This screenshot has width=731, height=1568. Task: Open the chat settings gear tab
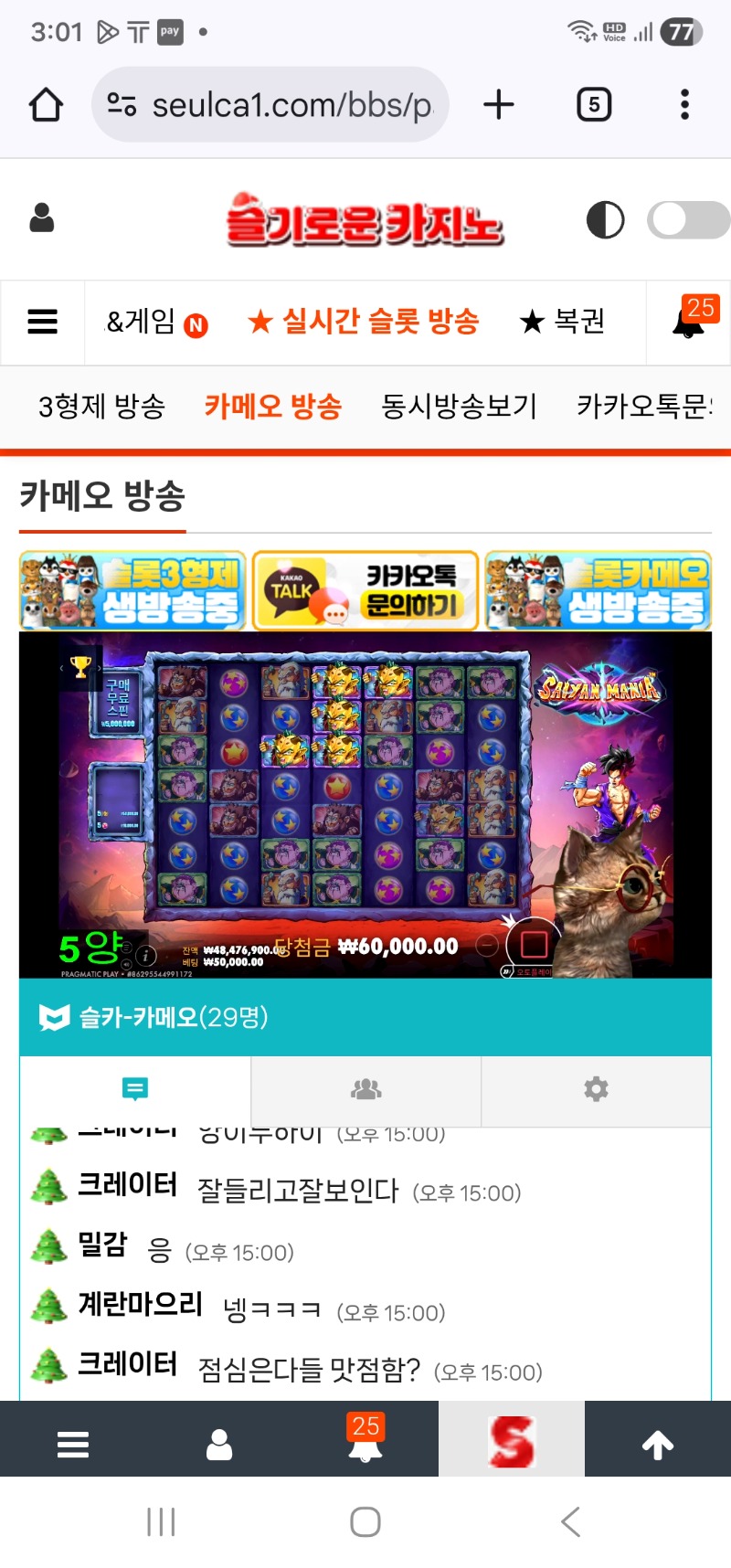596,1089
